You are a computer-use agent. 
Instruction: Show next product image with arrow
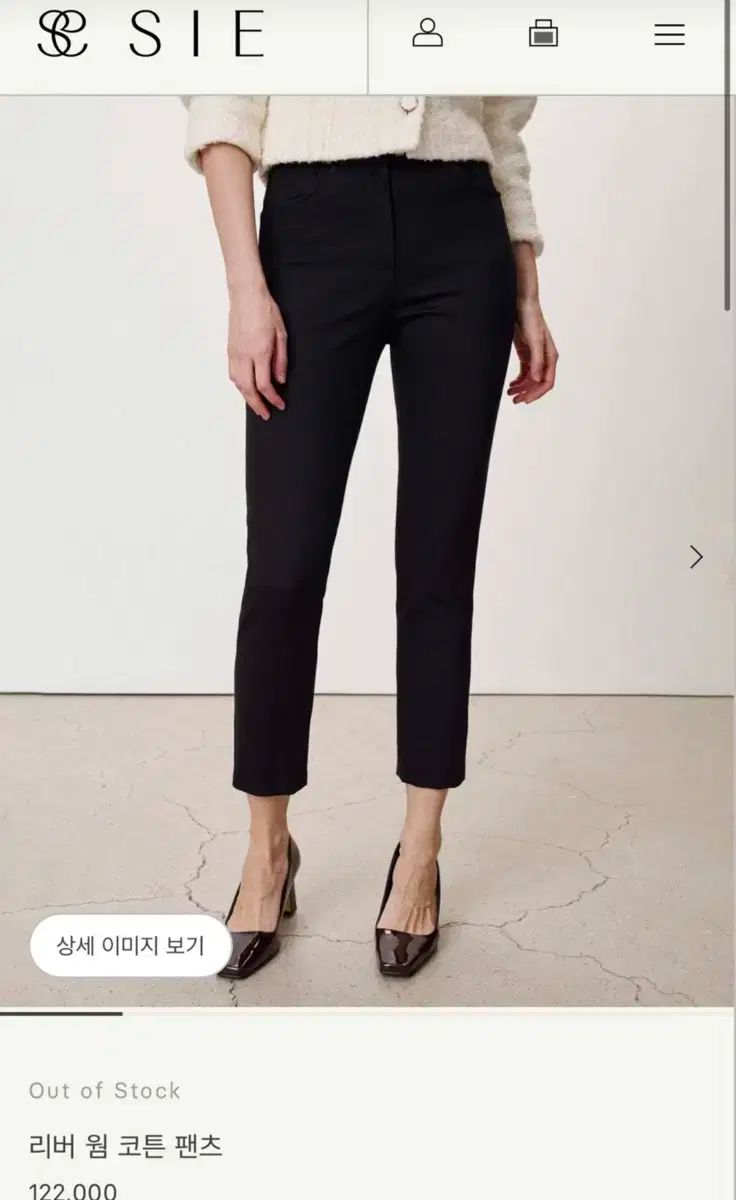pos(696,557)
